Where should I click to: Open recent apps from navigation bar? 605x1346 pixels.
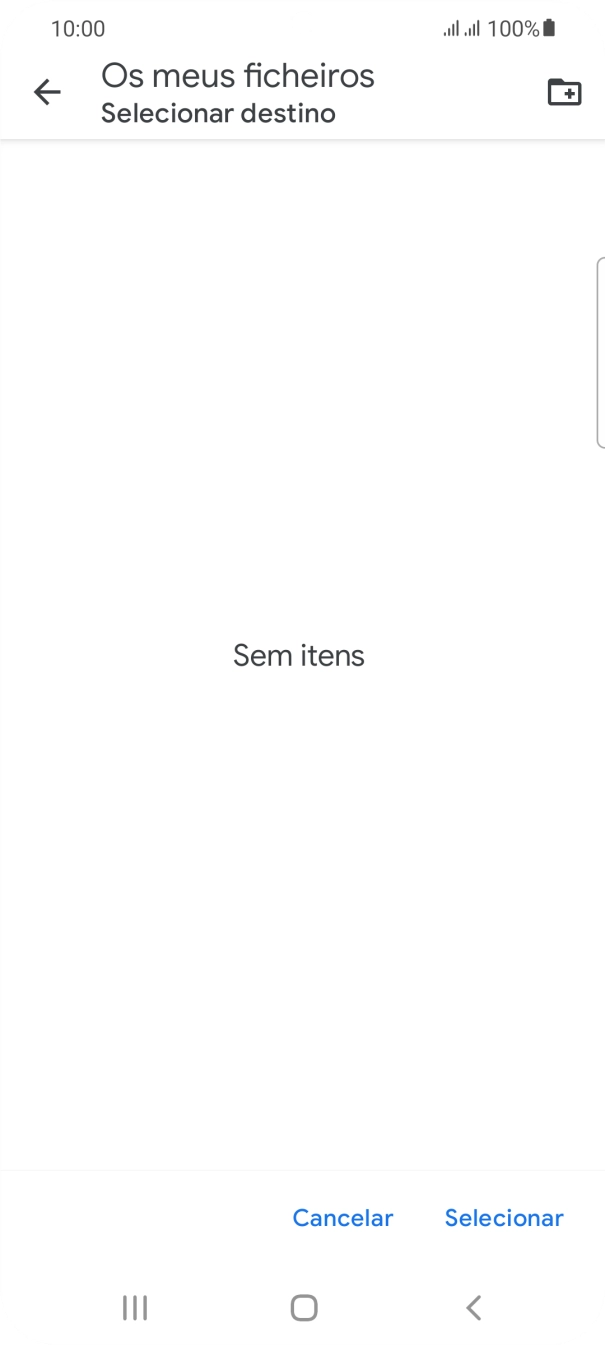135,1307
